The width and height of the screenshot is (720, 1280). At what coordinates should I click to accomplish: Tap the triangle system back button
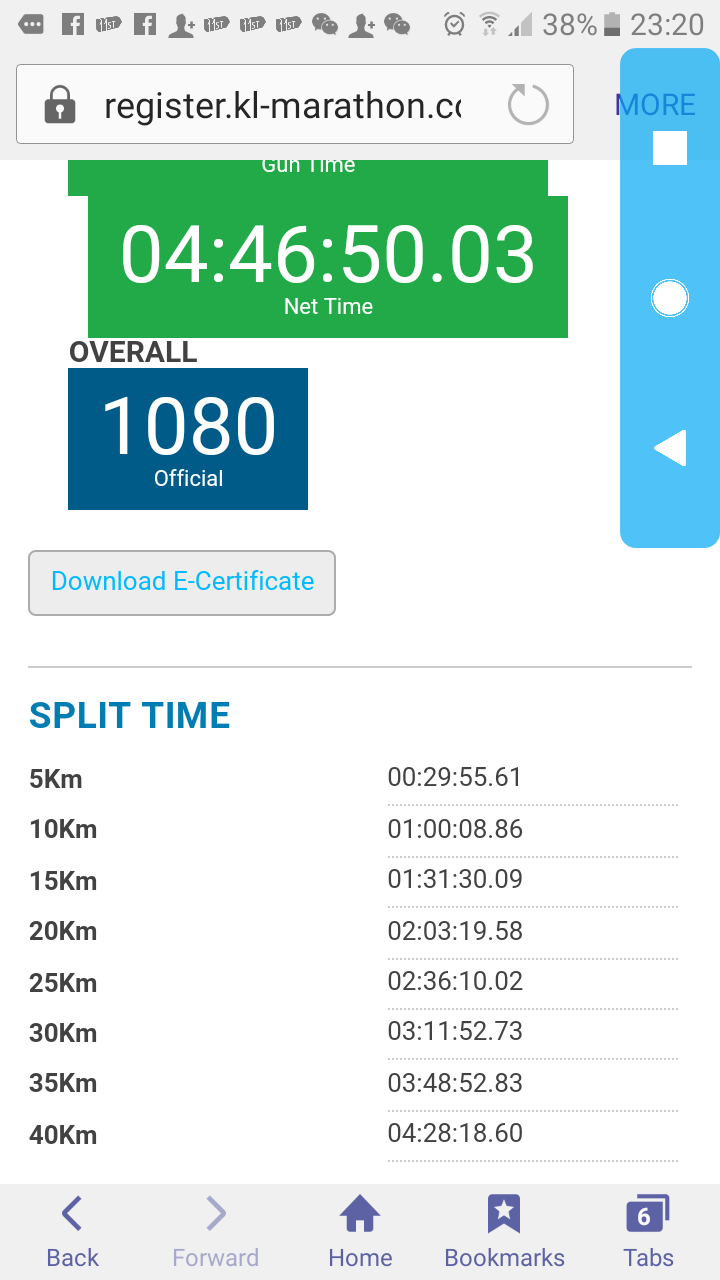[x=670, y=448]
